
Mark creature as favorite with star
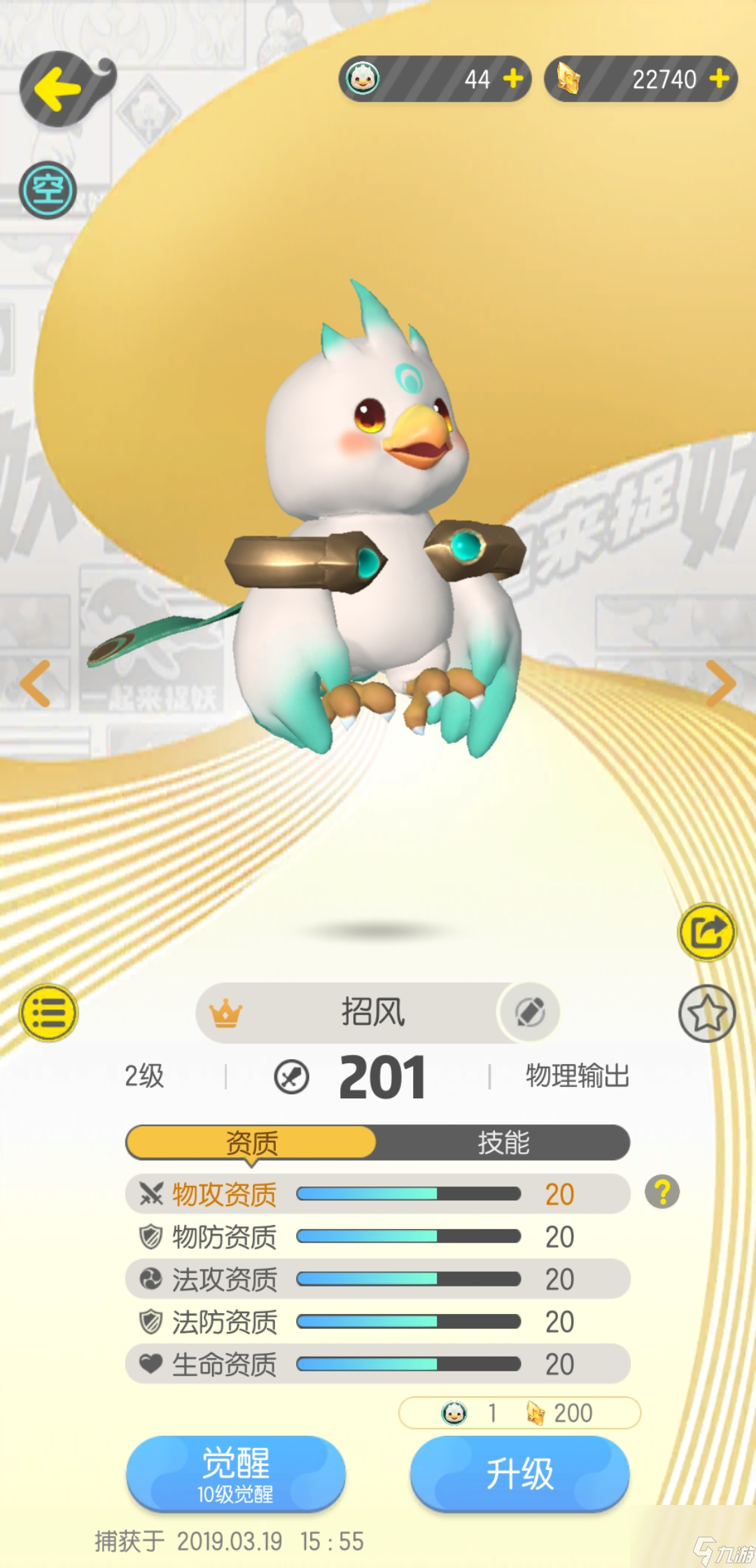[x=707, y=1013]
